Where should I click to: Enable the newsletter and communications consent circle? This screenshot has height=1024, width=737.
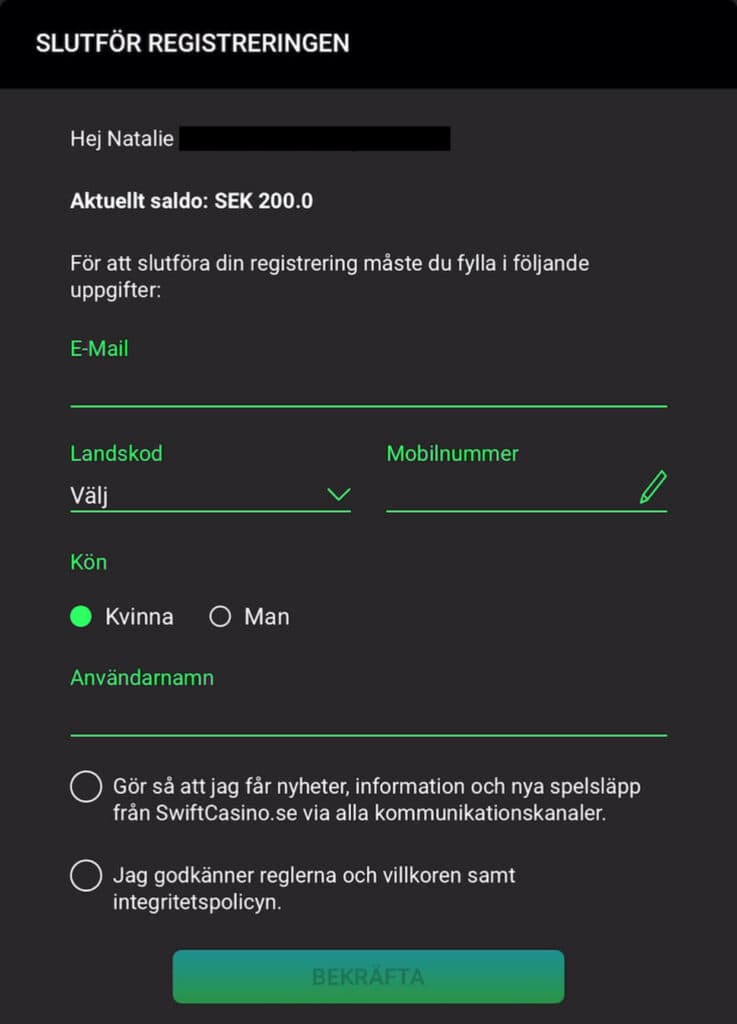pos(86,787)
